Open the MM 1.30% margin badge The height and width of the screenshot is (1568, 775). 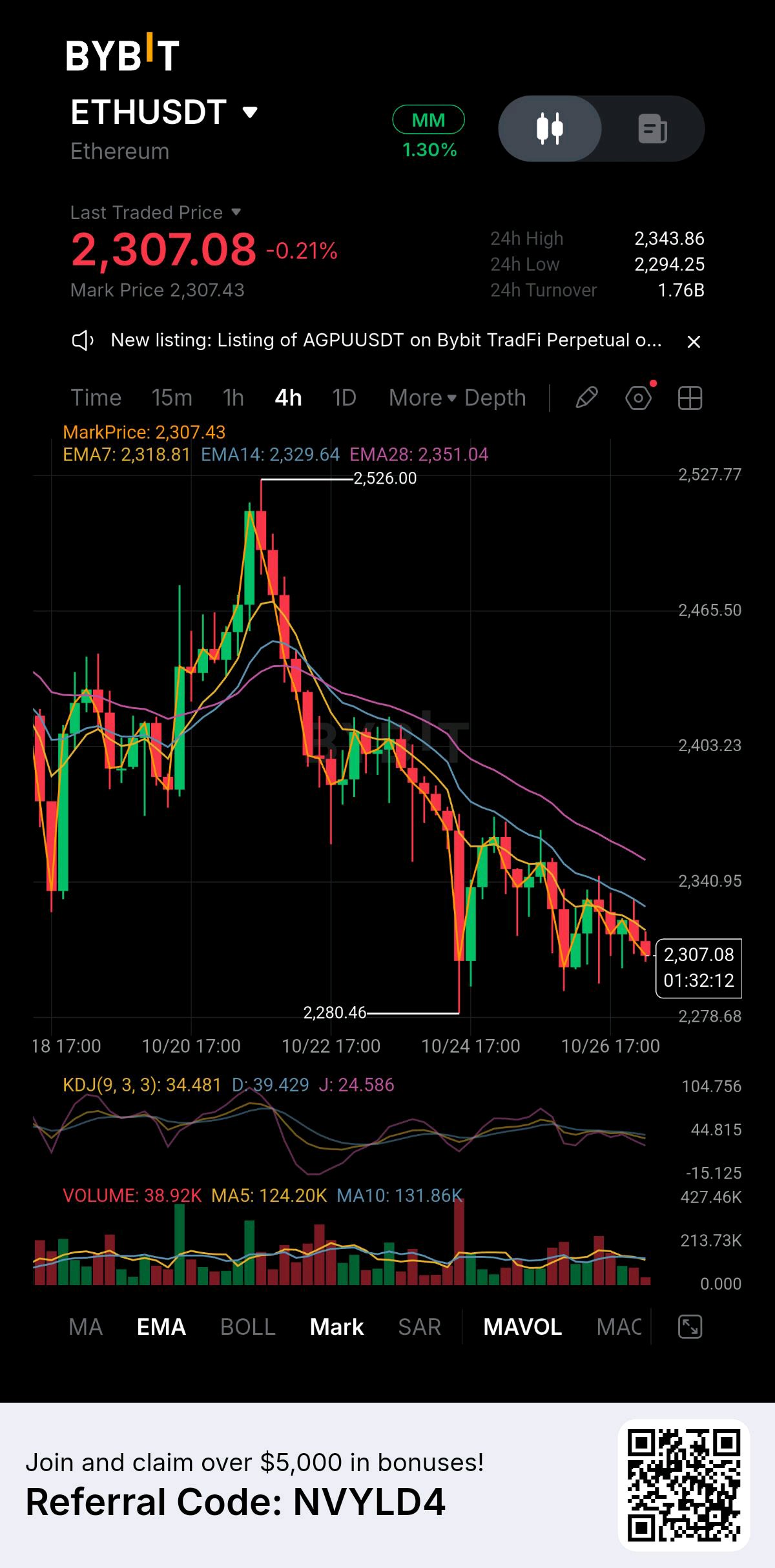[429, 132]
